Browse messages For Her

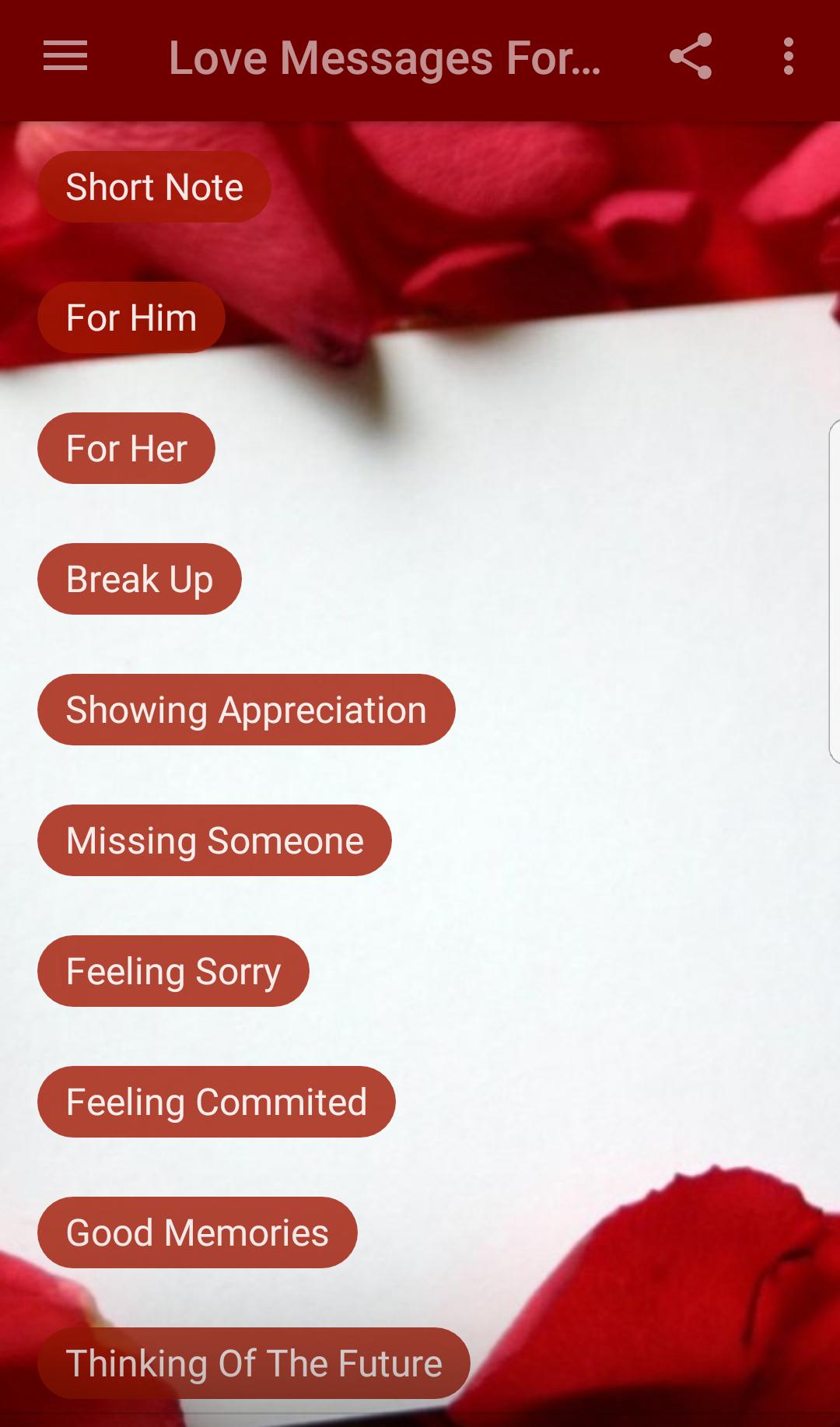(x=126, y=449)
